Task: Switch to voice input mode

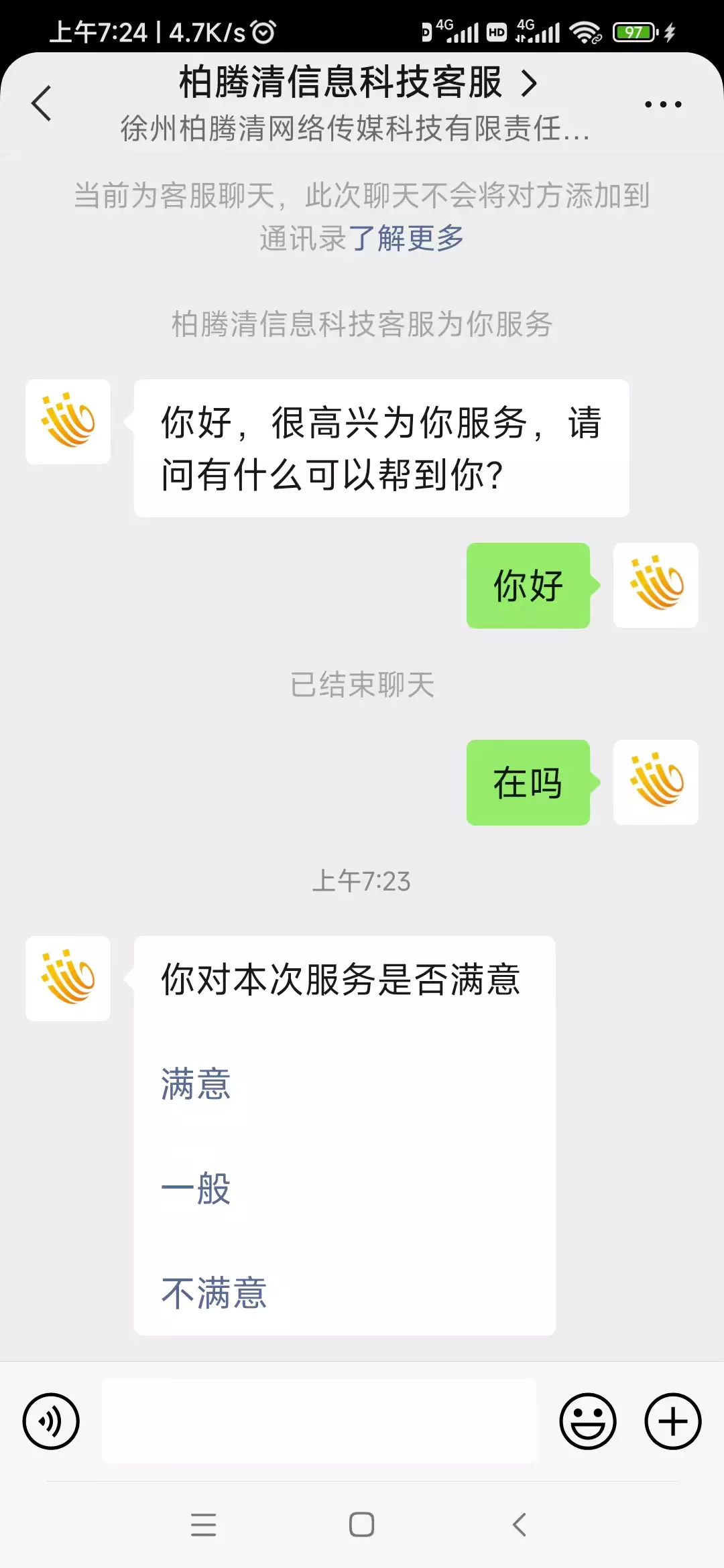Action: pyautogui.click(x=51, y=1421)
